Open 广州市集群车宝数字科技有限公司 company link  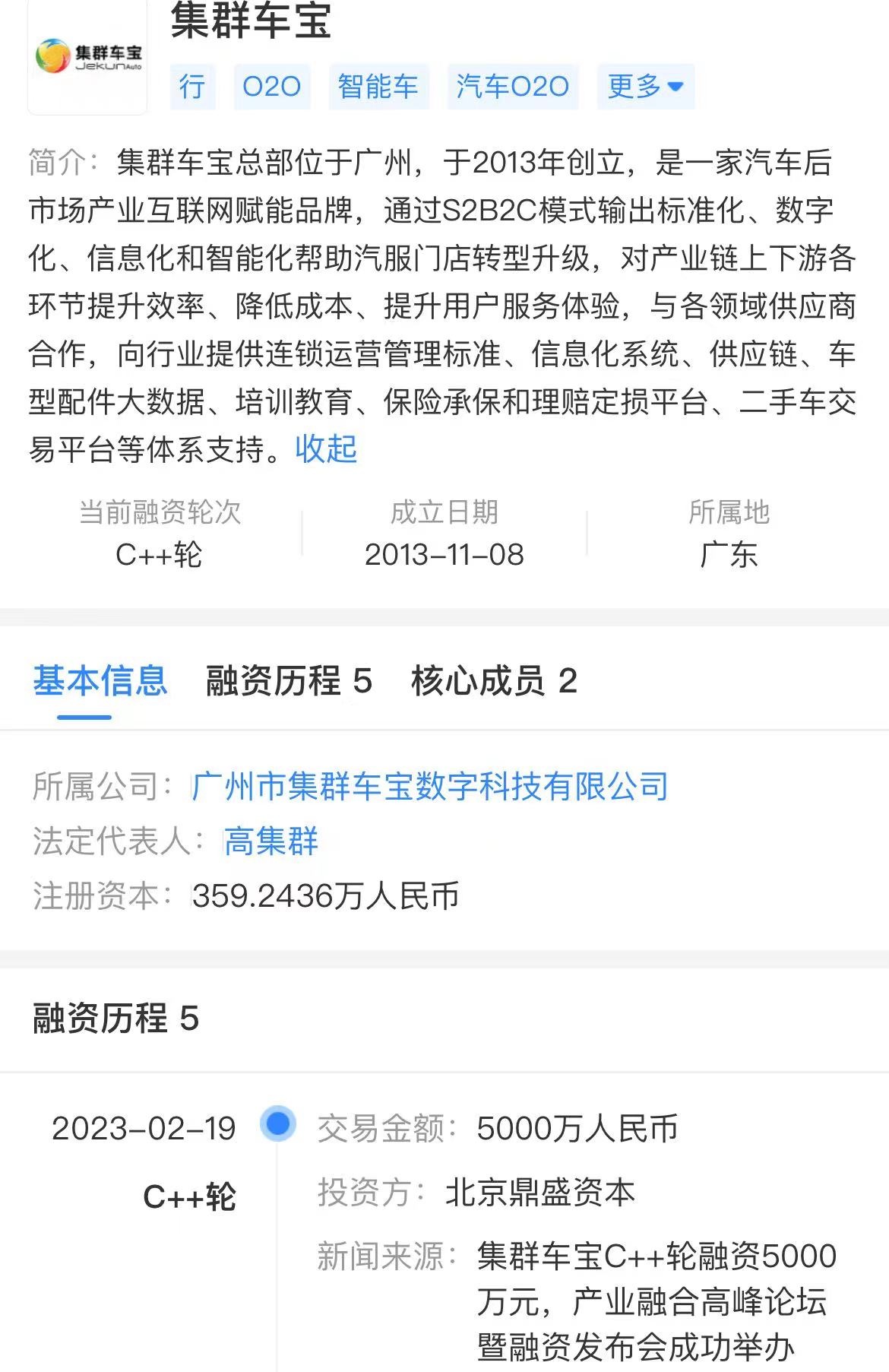[429, 786]
